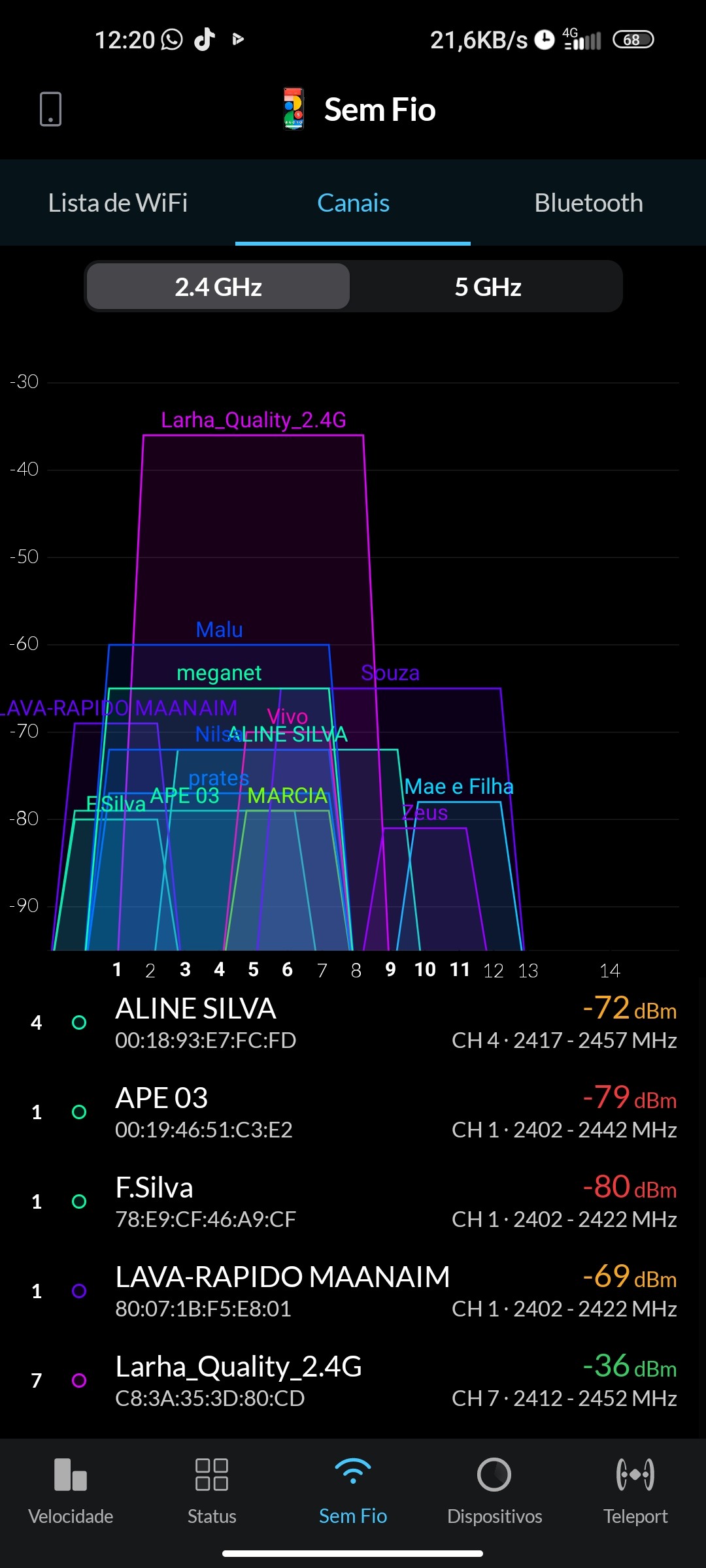Viewport: 706px width, 1568px height.
Task: Open the ALINE SILVA network row
Action: [x=353, y=1022]
